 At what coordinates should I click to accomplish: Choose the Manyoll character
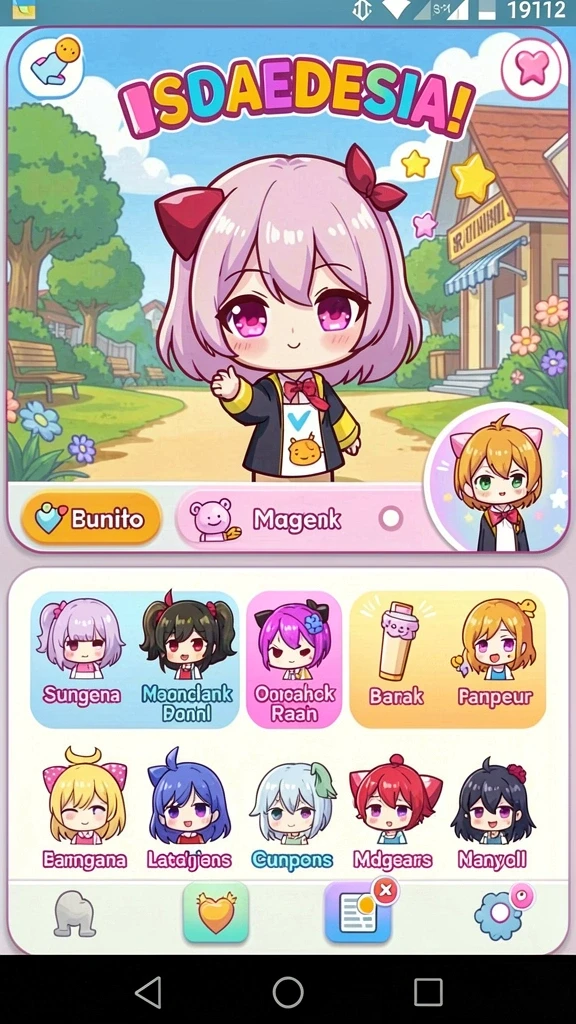coord(492,810)
